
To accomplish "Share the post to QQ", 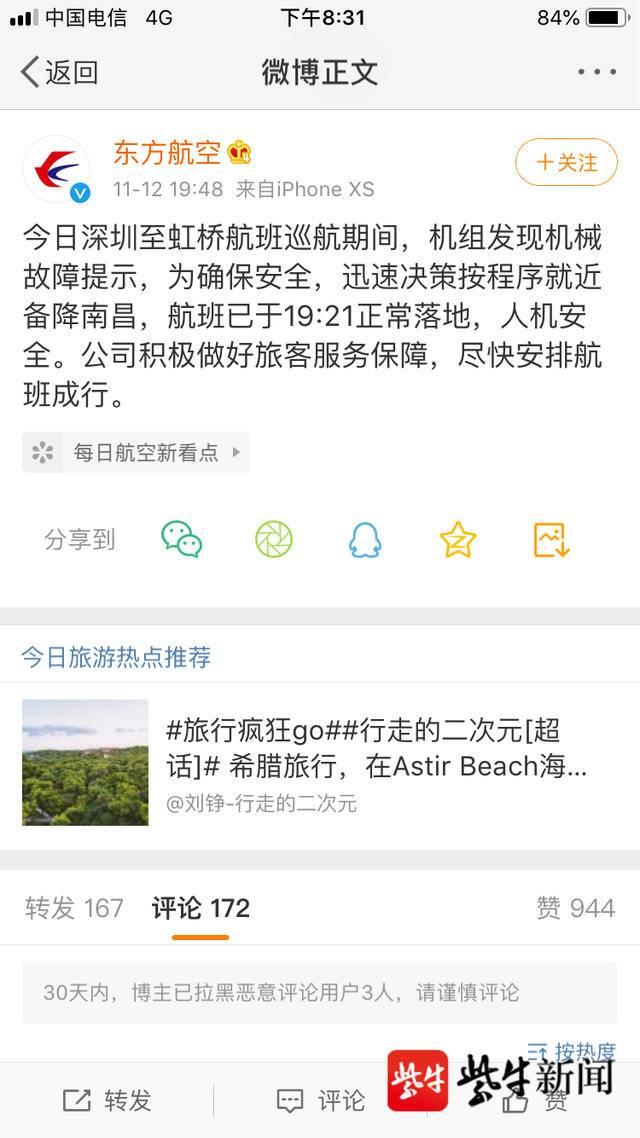I will coord(365,540).
